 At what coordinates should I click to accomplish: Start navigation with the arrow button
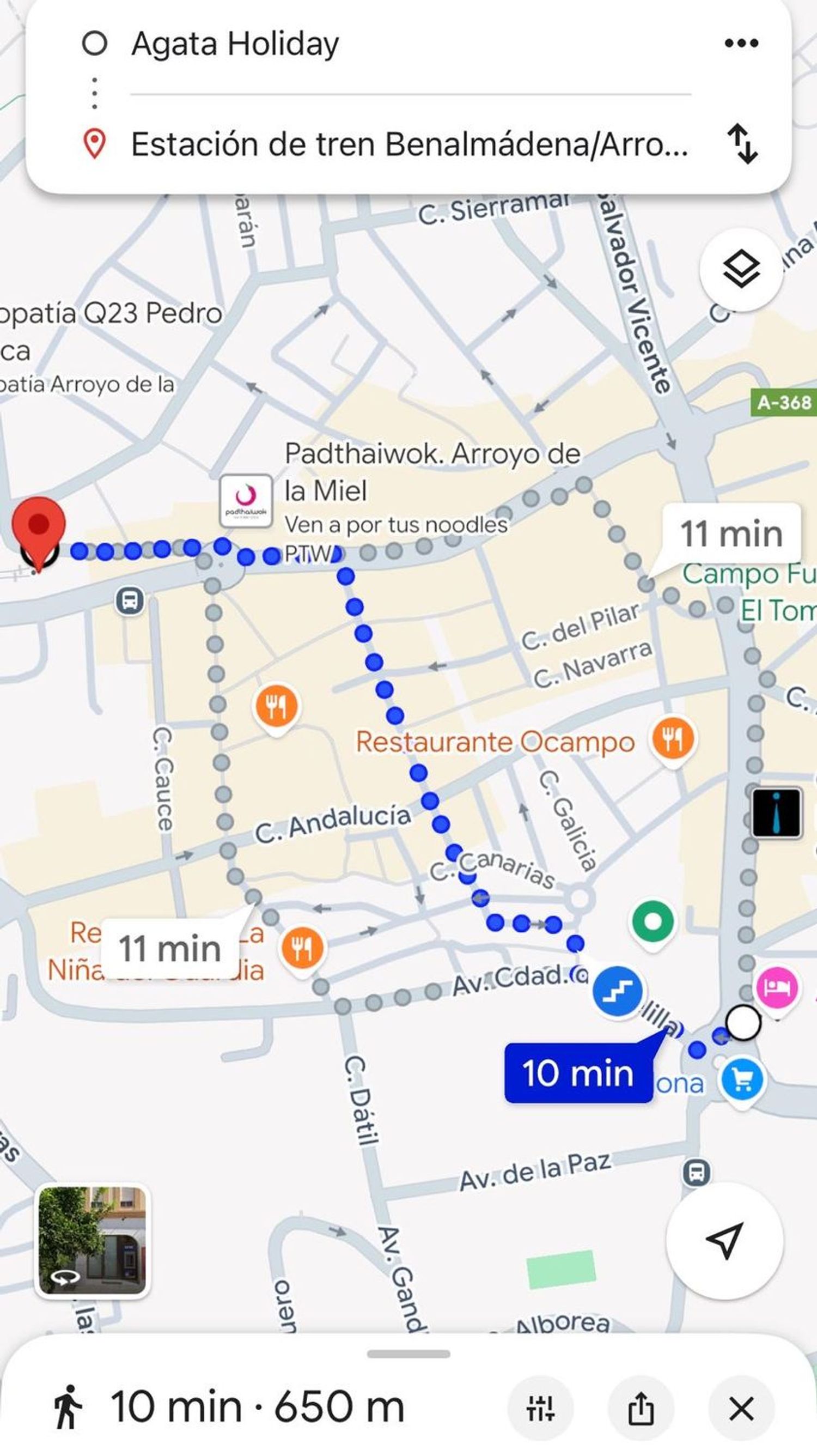coord(724,1241)
